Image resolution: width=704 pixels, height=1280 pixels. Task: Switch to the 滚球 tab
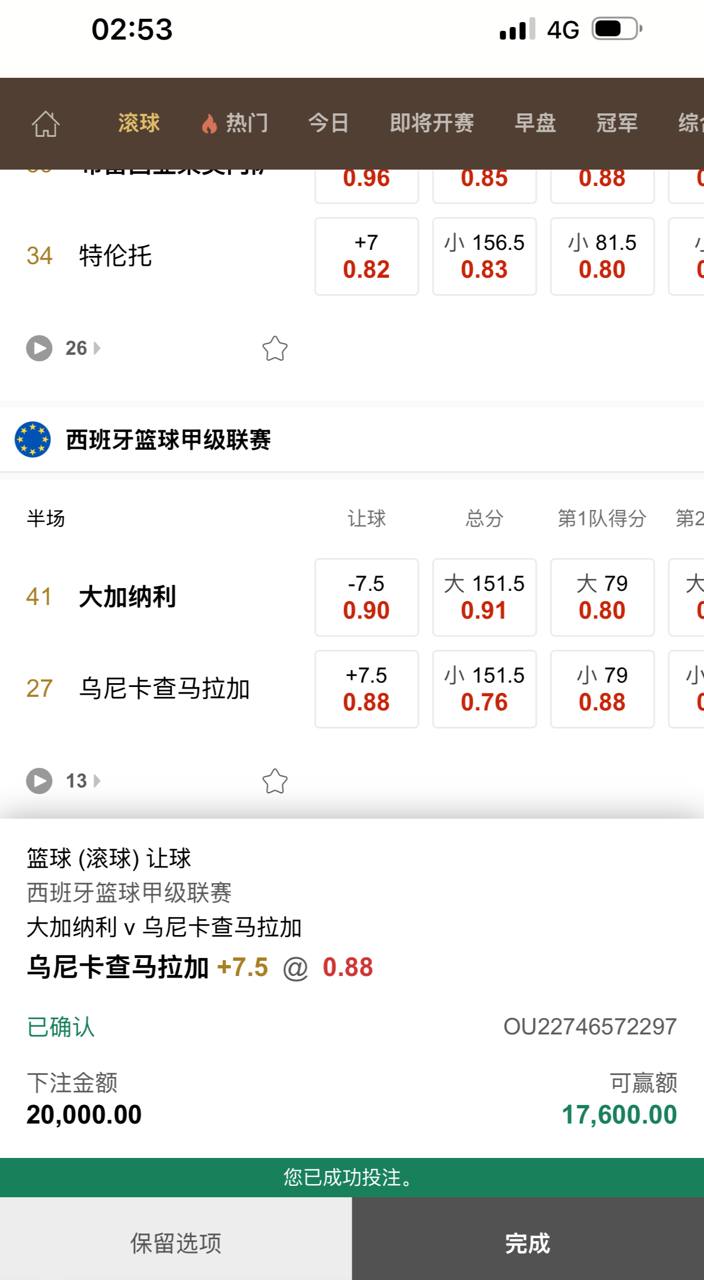(139, 123)
